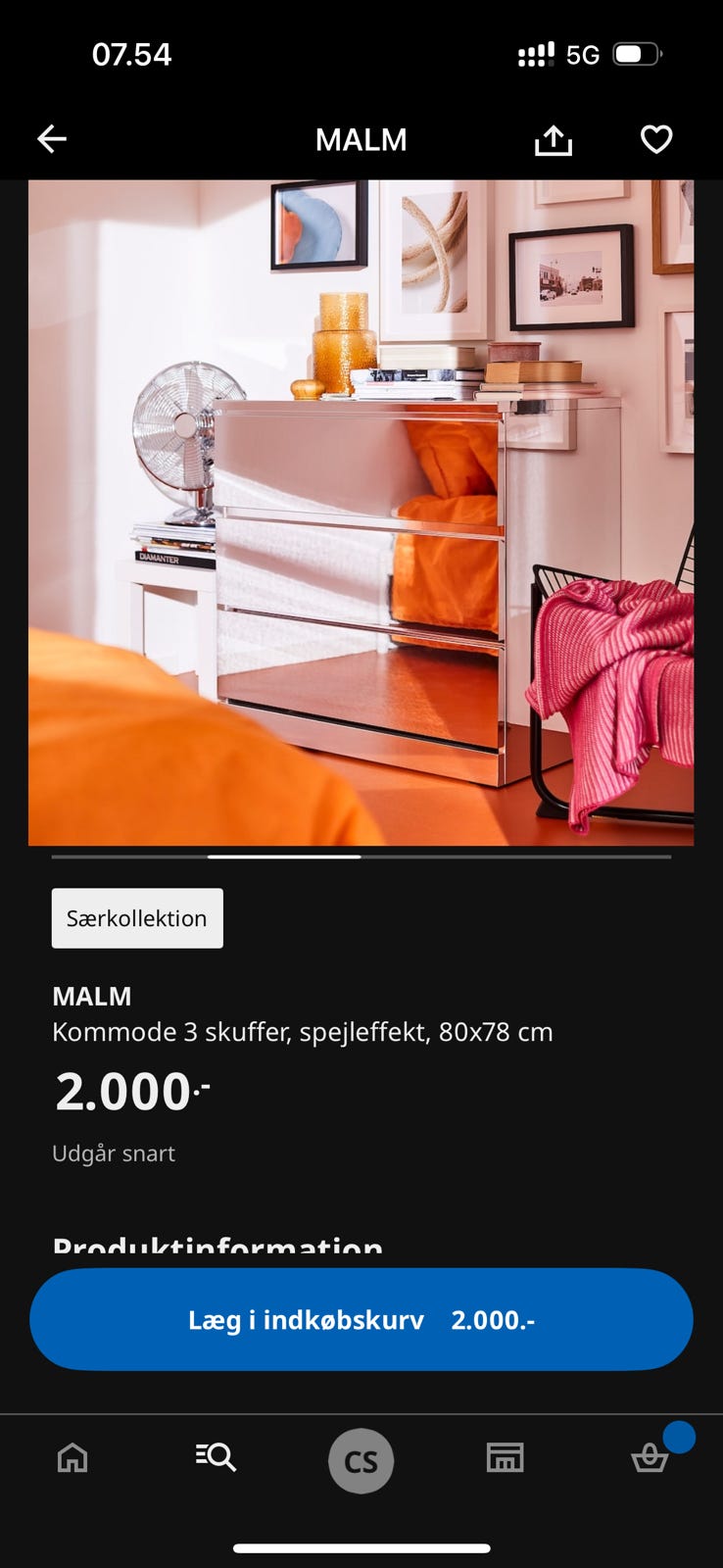The width and height of the screenshot is (723, 1568).
Task: Expand product details under Udgår snart label
Action: pos(114,1152)
